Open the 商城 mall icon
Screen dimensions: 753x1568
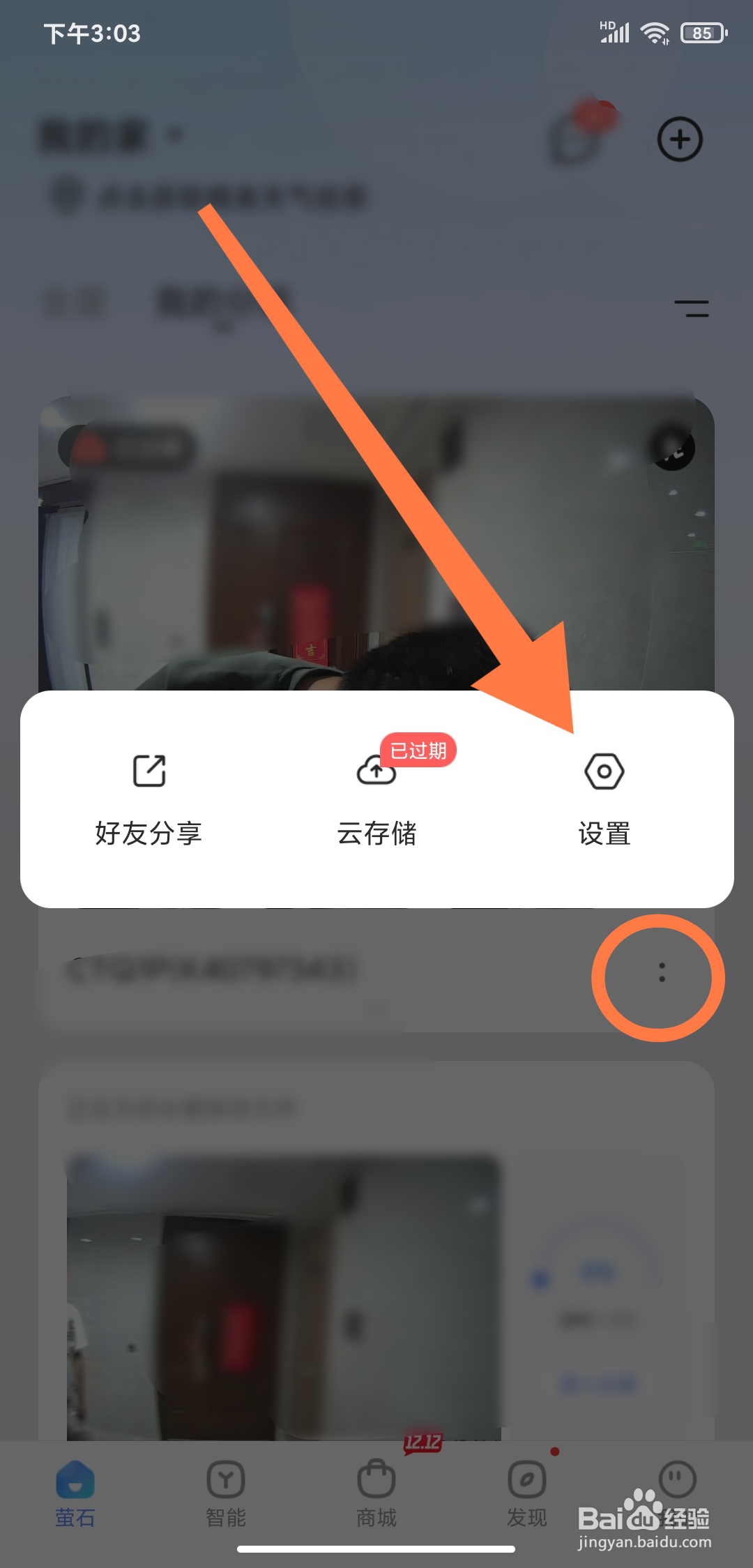376,1479
